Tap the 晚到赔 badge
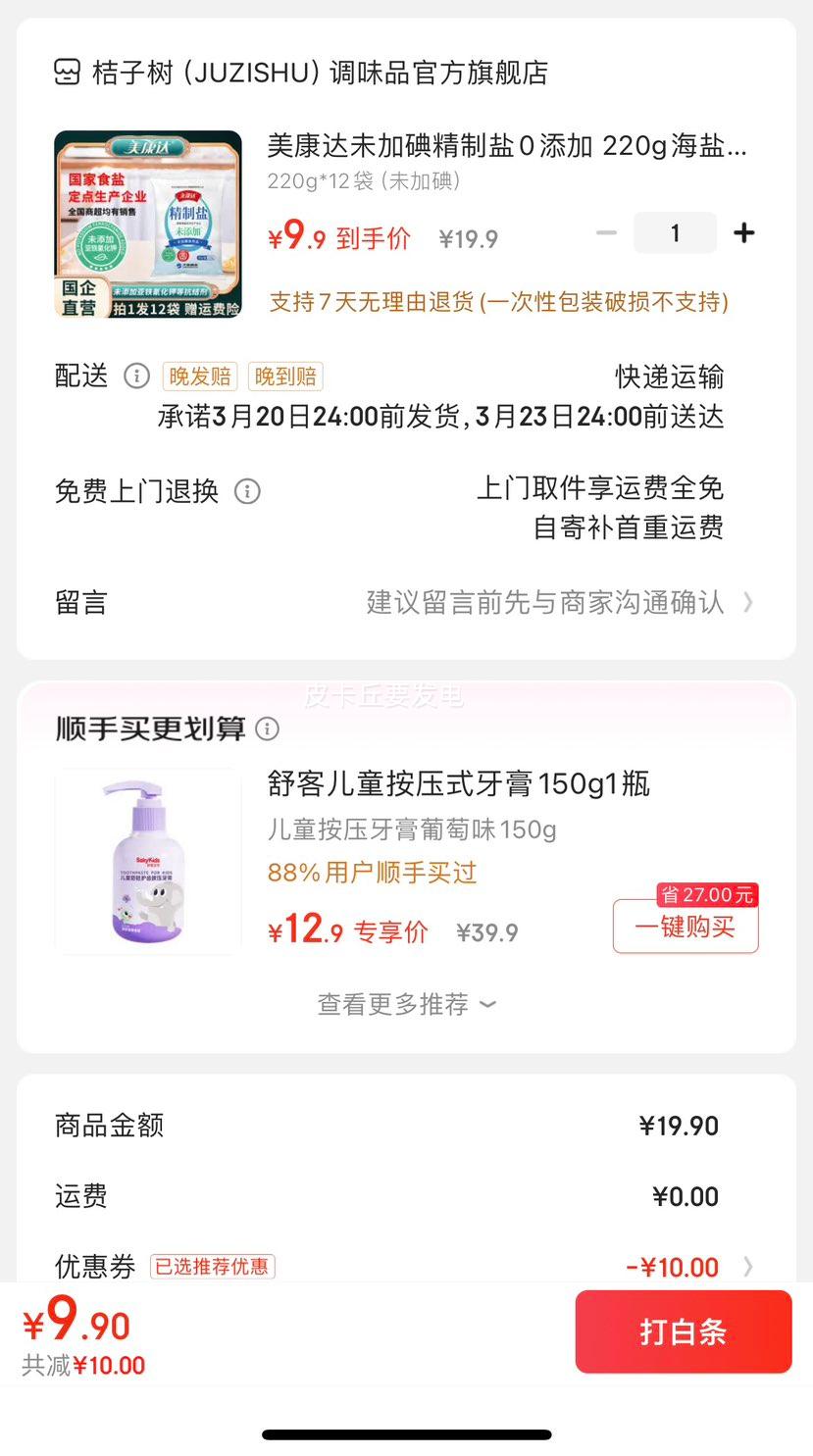Screen dimensions: 813x1456 click(284, 377)
